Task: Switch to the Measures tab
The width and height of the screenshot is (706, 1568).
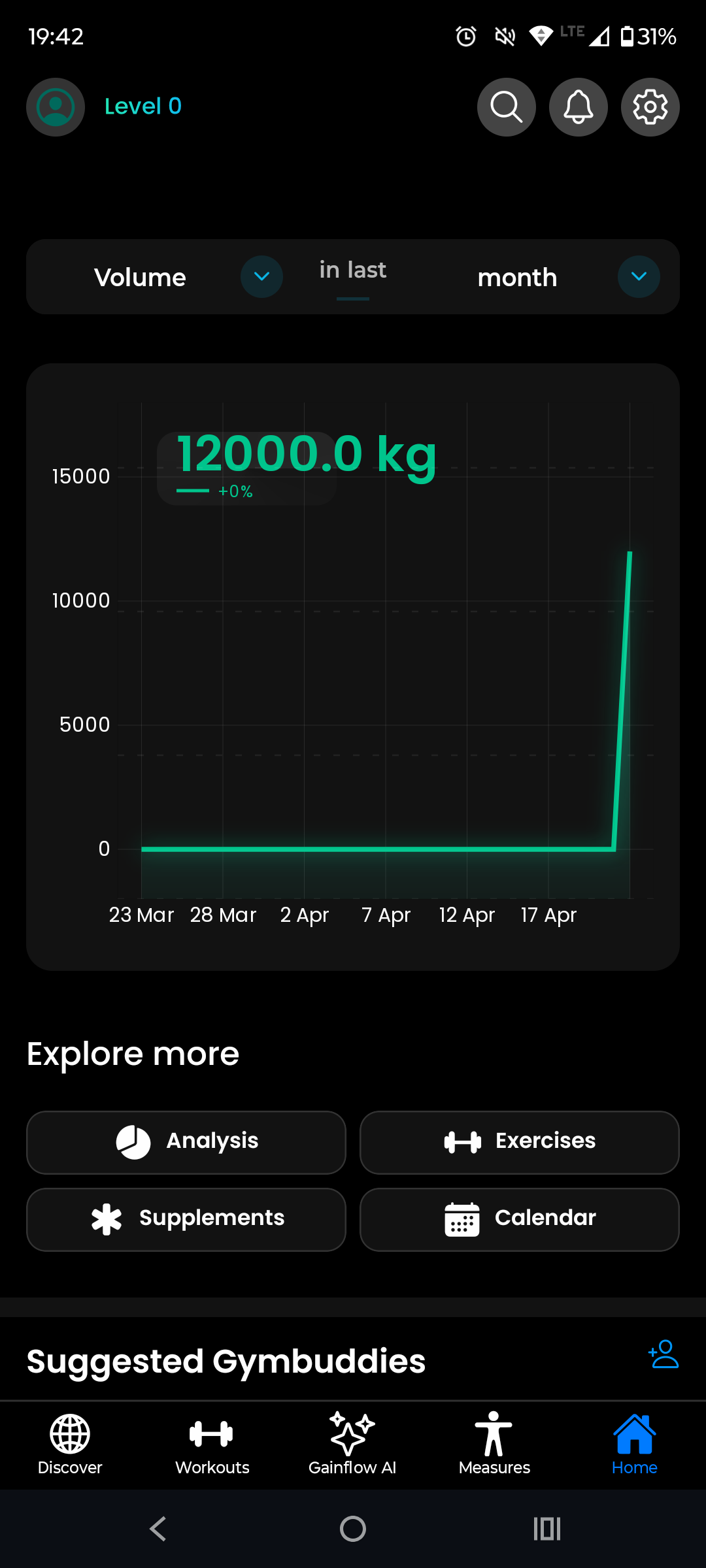Action: (x=494, y=1444)
